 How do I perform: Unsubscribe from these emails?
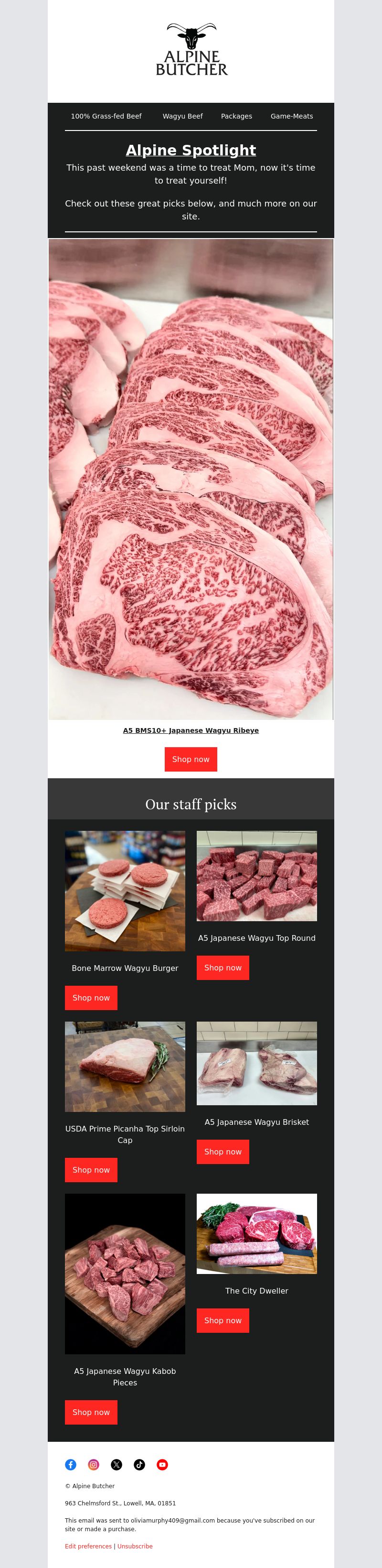135,1546
